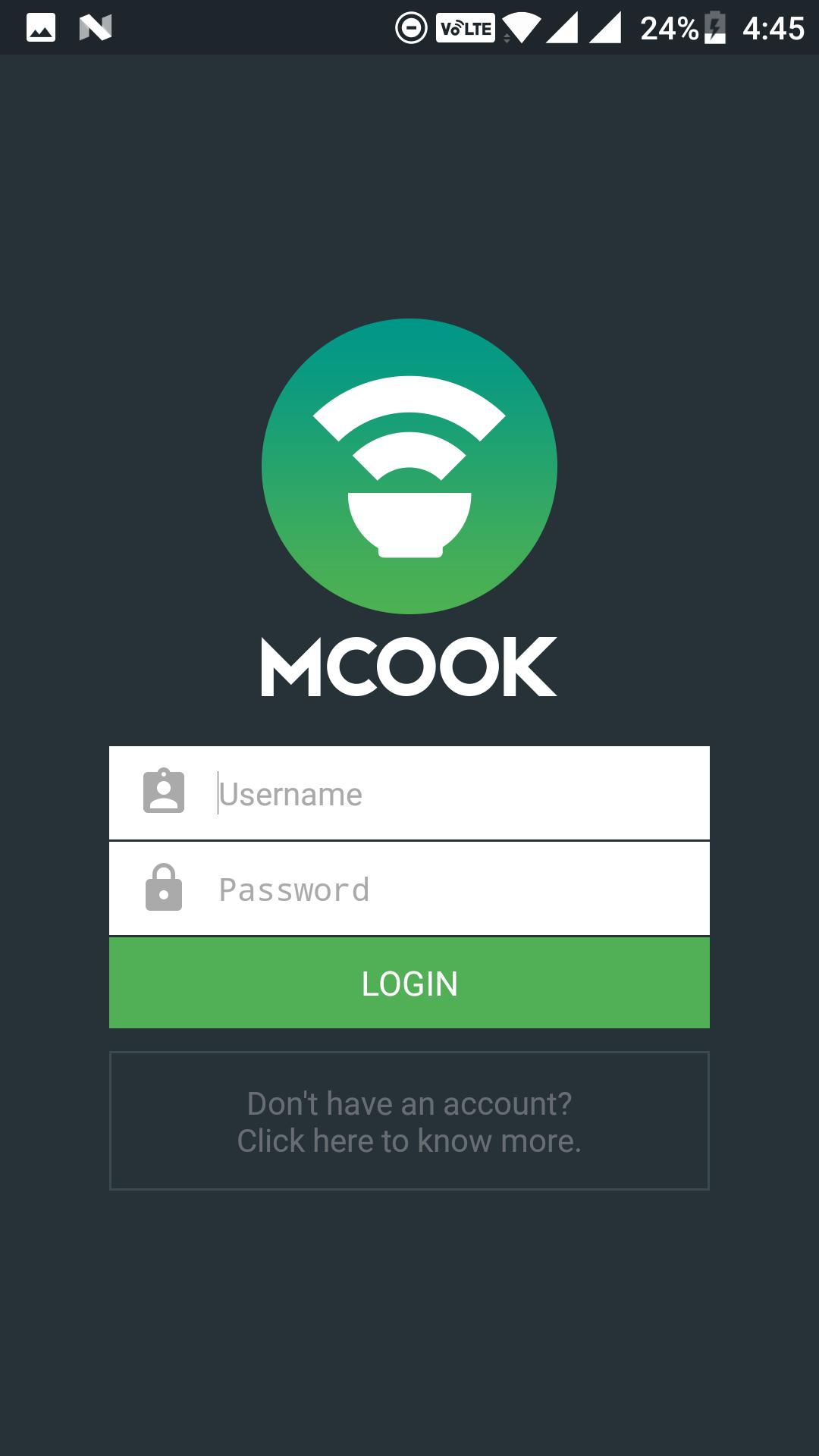The height and width of the screenshot is (1456, 819).
Task: Open "Don't have an account?" info
Action: coord(409,1121)
